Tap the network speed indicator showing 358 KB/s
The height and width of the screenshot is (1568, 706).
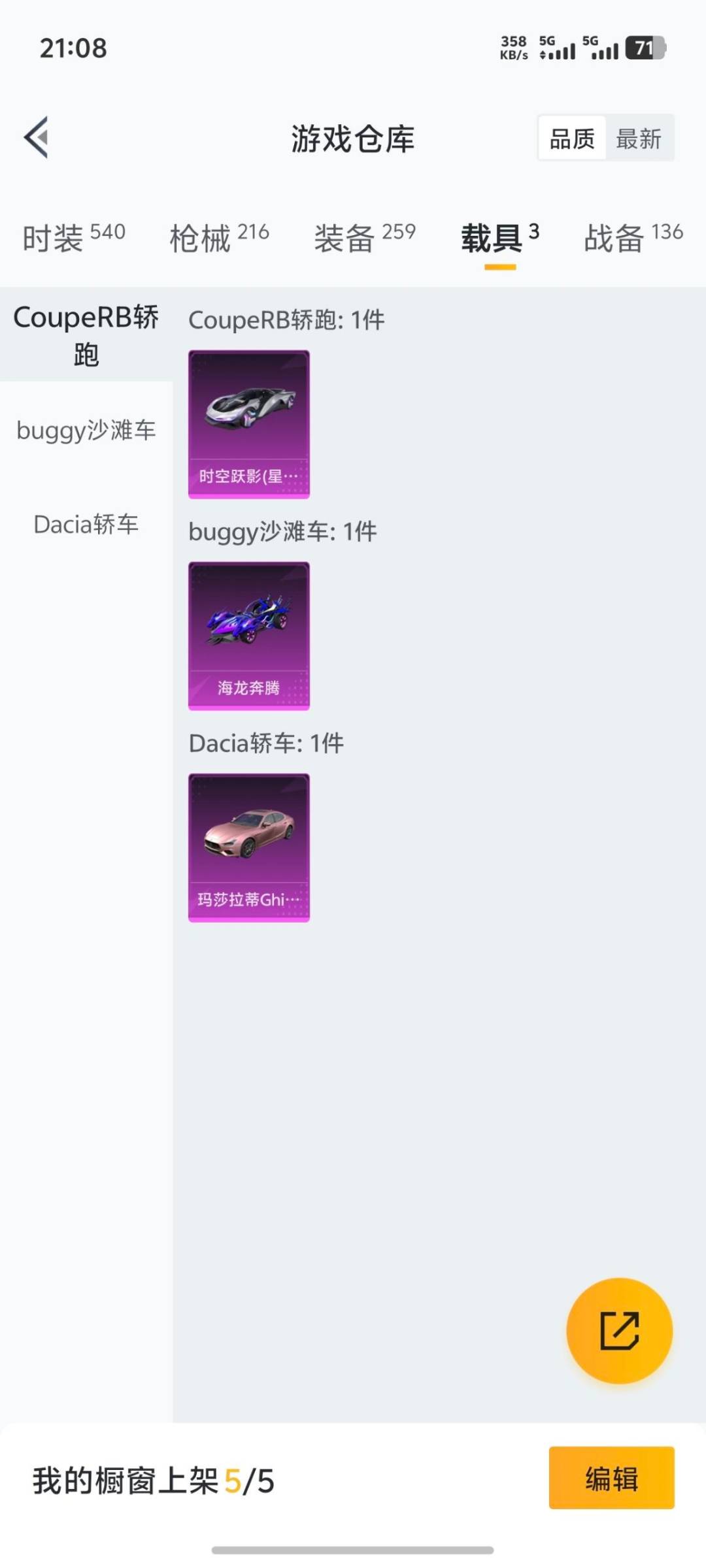tap(514, 48)
